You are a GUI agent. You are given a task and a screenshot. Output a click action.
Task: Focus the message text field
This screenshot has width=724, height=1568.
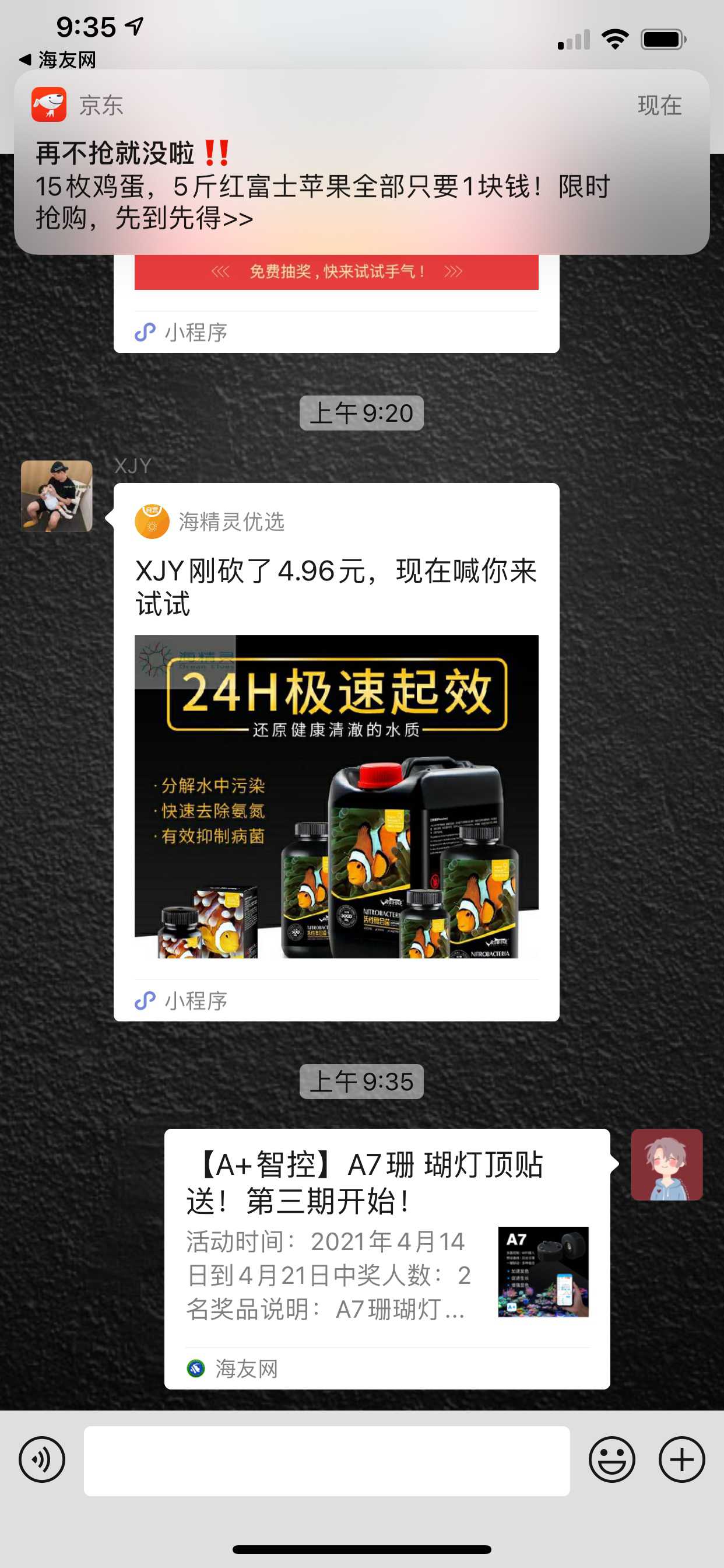point(326,1460)
